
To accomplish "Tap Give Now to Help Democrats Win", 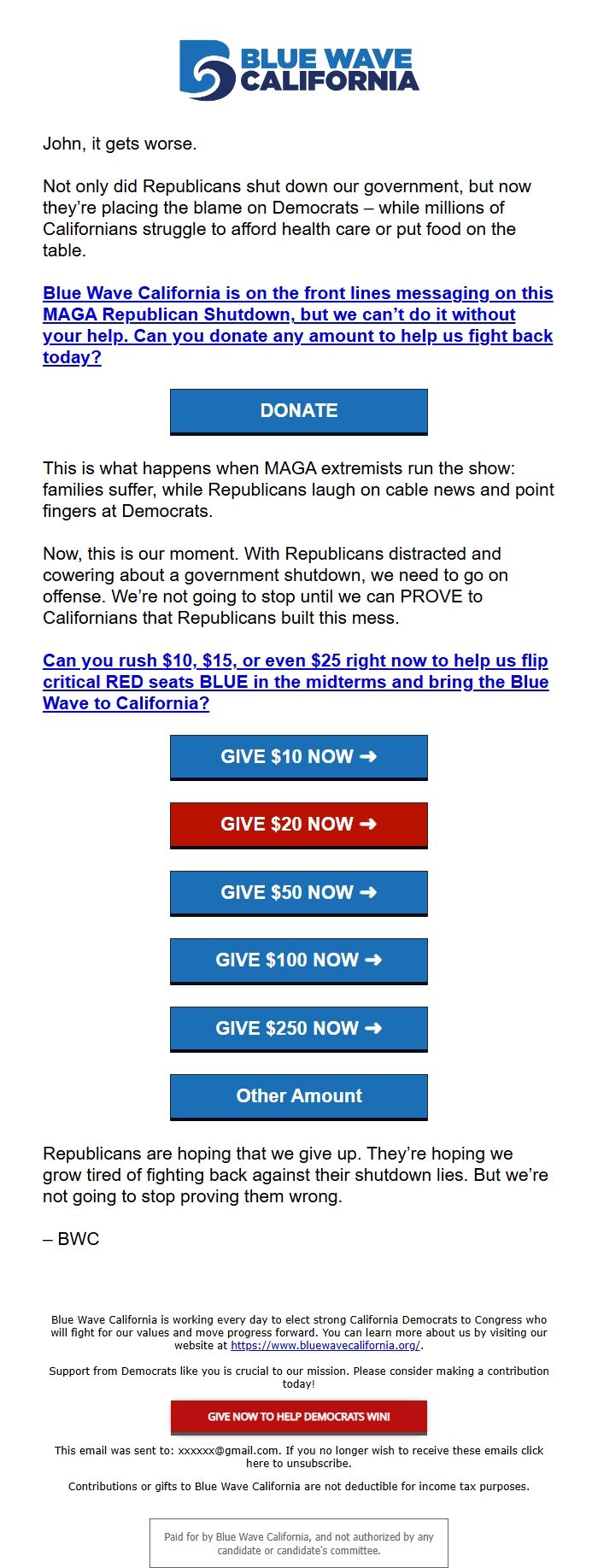I will click(x=298, y=1417).
